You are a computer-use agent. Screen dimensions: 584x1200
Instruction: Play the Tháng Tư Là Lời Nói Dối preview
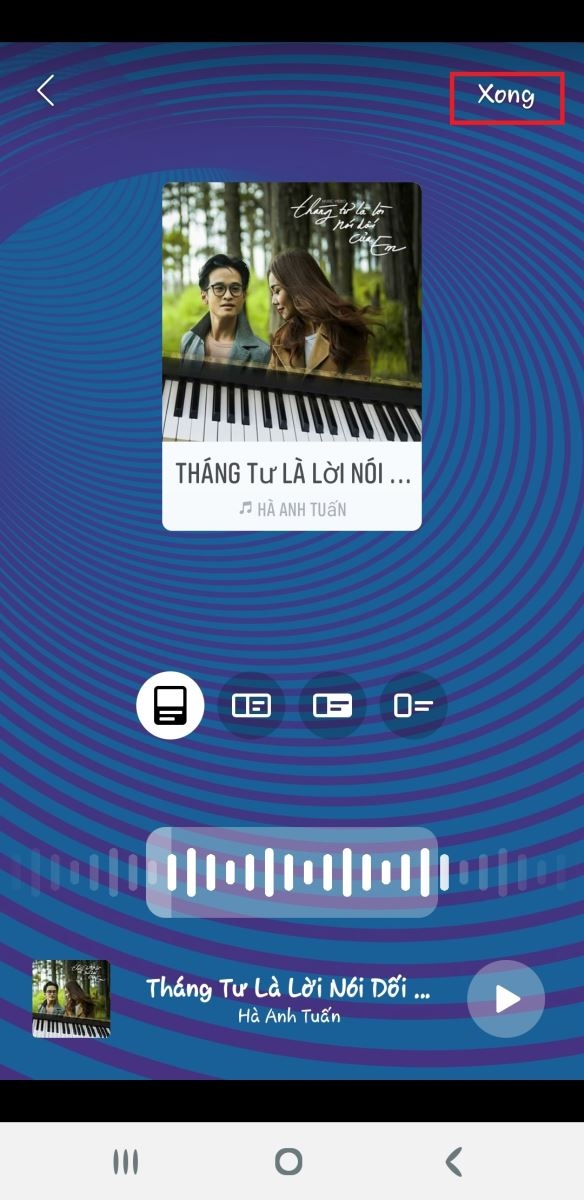coord(506,999)
